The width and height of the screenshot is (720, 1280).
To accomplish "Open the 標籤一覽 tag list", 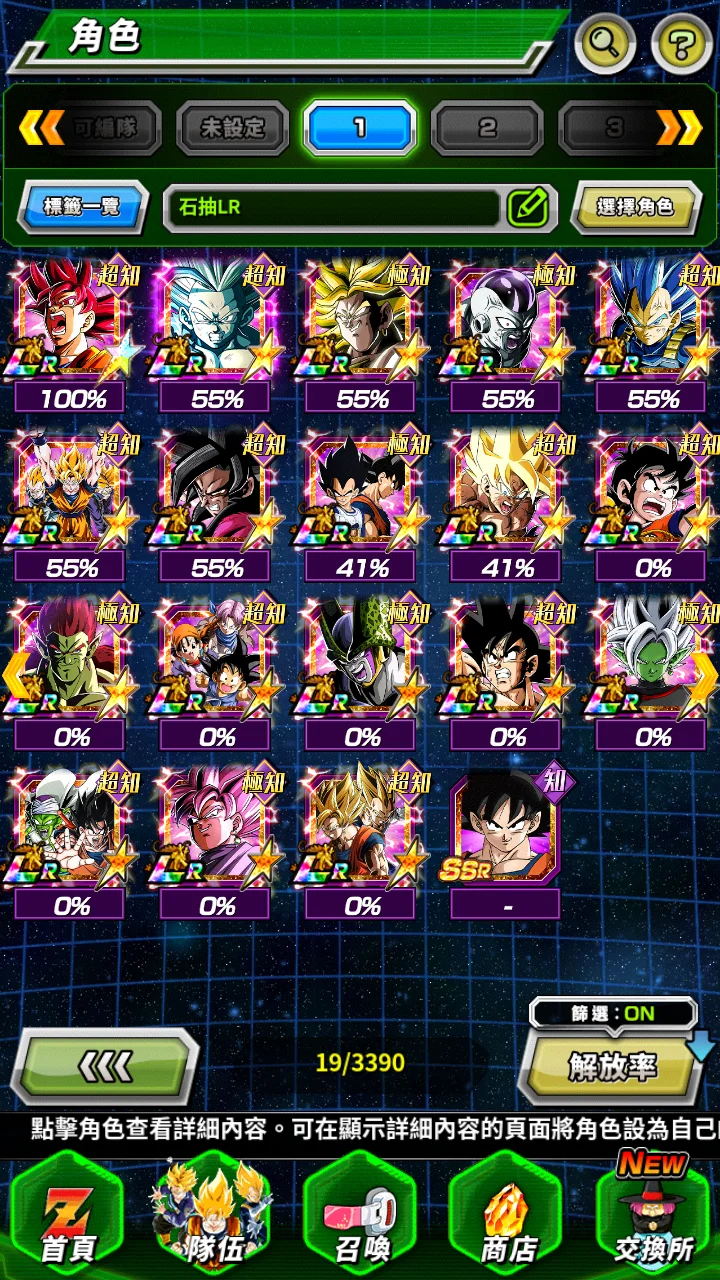I will 82,207.
